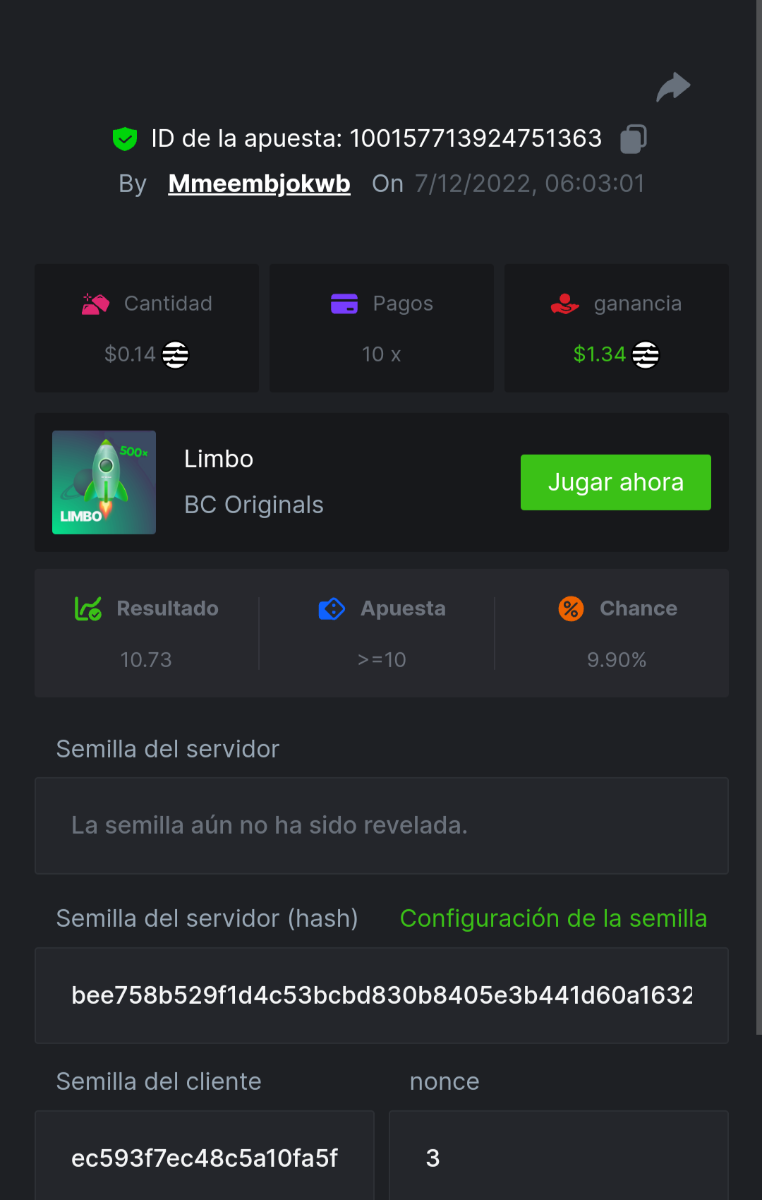Viewport: 762px width, 1200px height.
Task: Tap the nonce field
Action: point(558,1158)
